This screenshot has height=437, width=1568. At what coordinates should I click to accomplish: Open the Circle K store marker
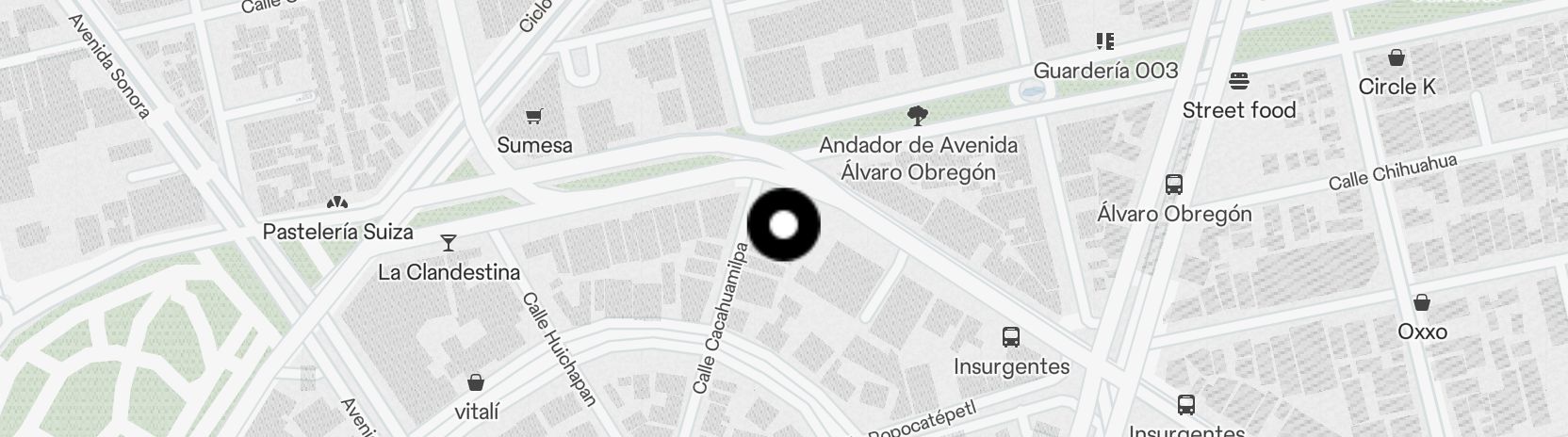[1396, 58]
